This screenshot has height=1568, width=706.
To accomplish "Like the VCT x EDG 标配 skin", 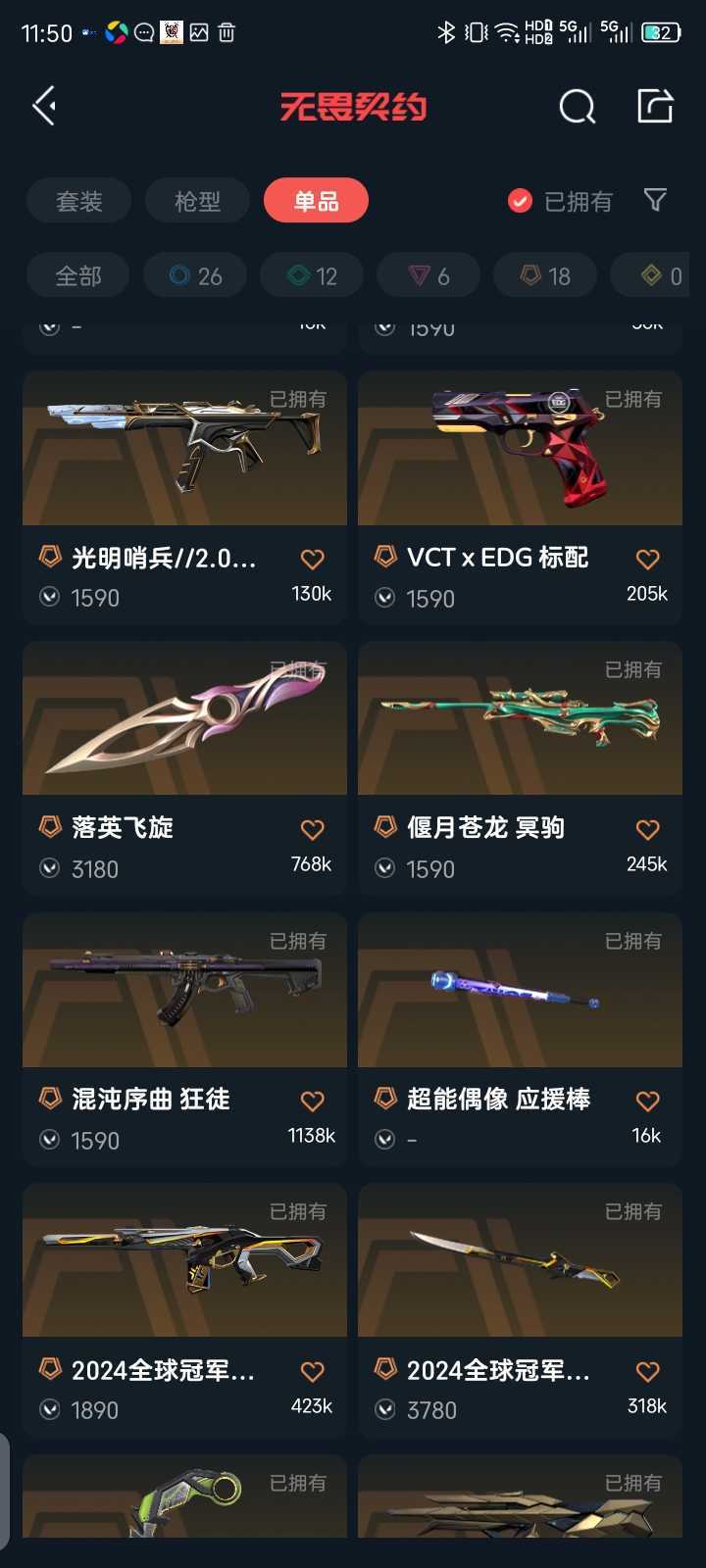I will (647, 559).
